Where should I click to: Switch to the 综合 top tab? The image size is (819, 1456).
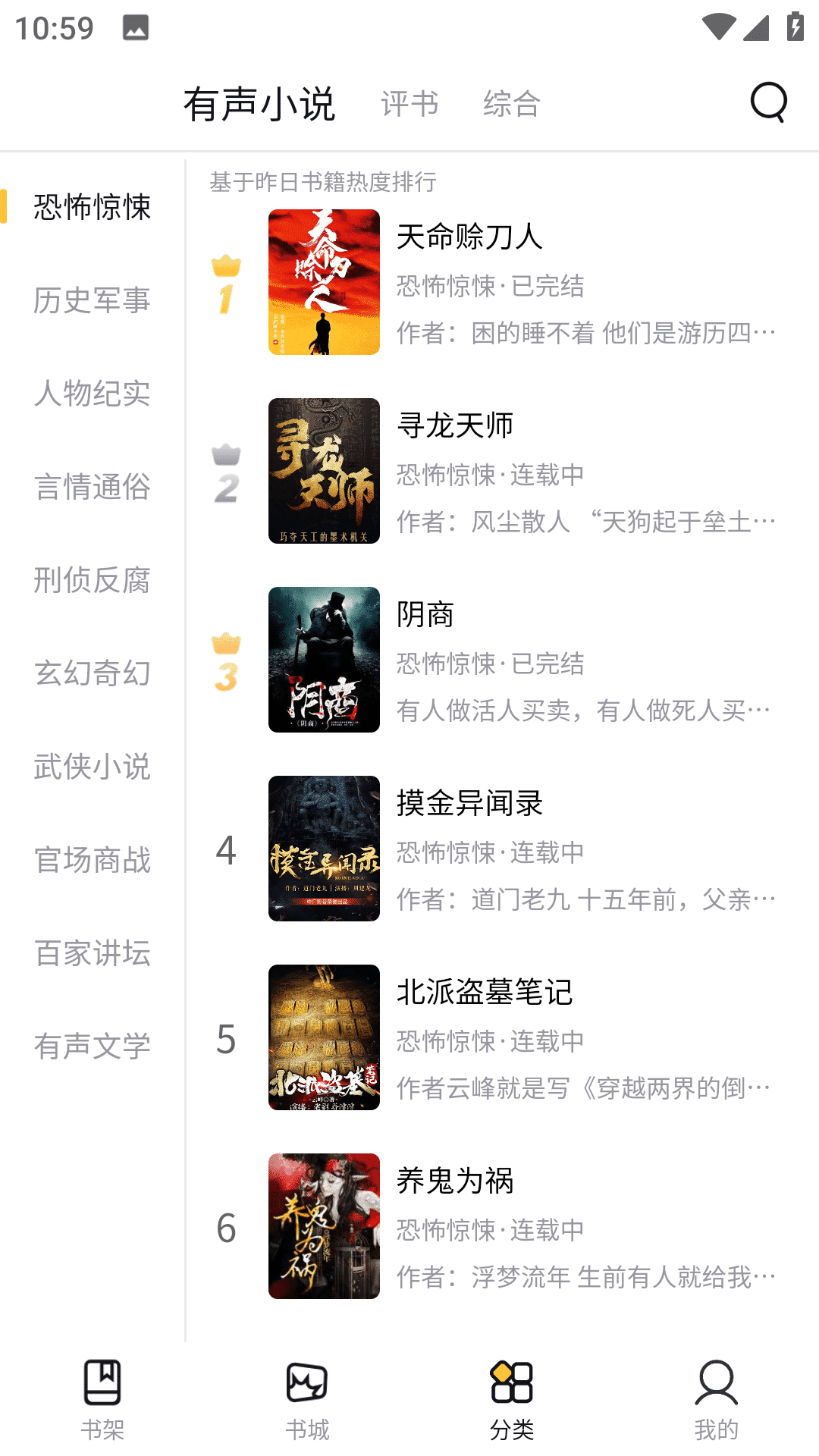(512, 104)
